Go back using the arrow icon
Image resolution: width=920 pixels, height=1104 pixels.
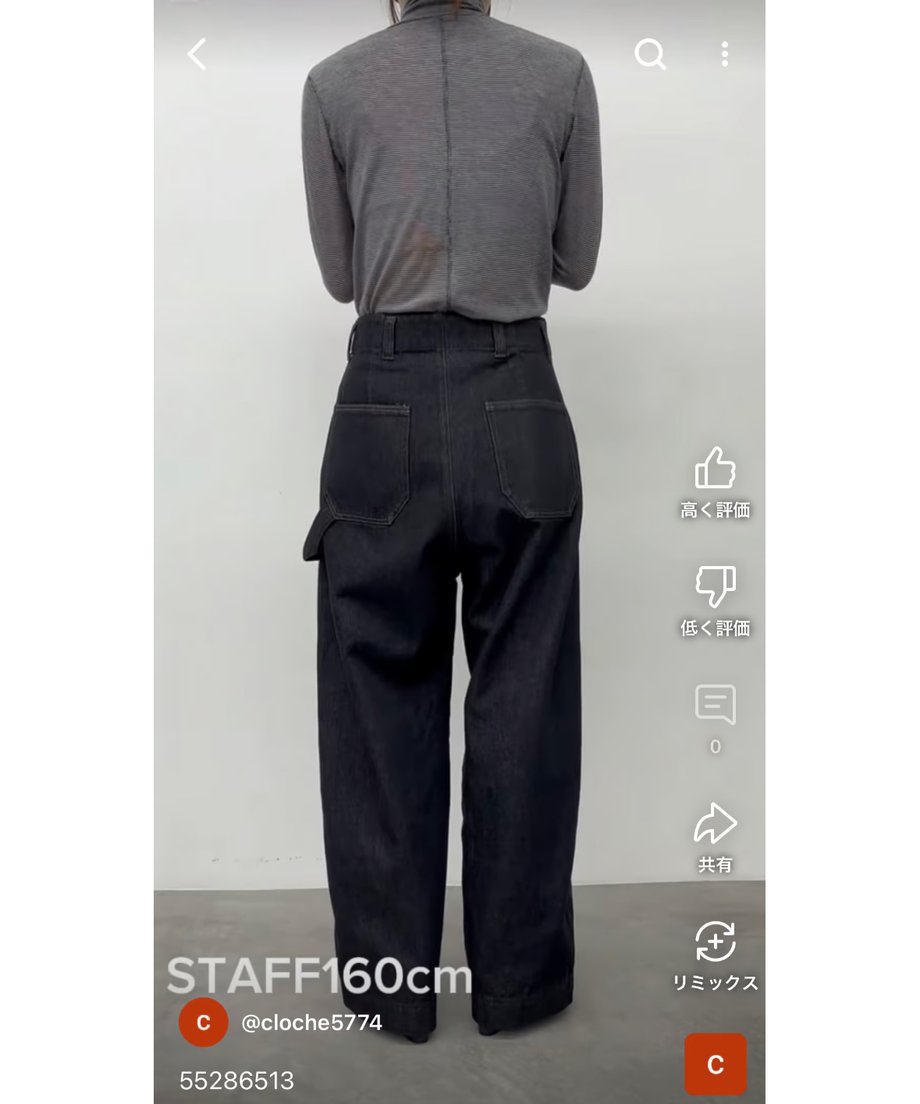click(197, 54)
